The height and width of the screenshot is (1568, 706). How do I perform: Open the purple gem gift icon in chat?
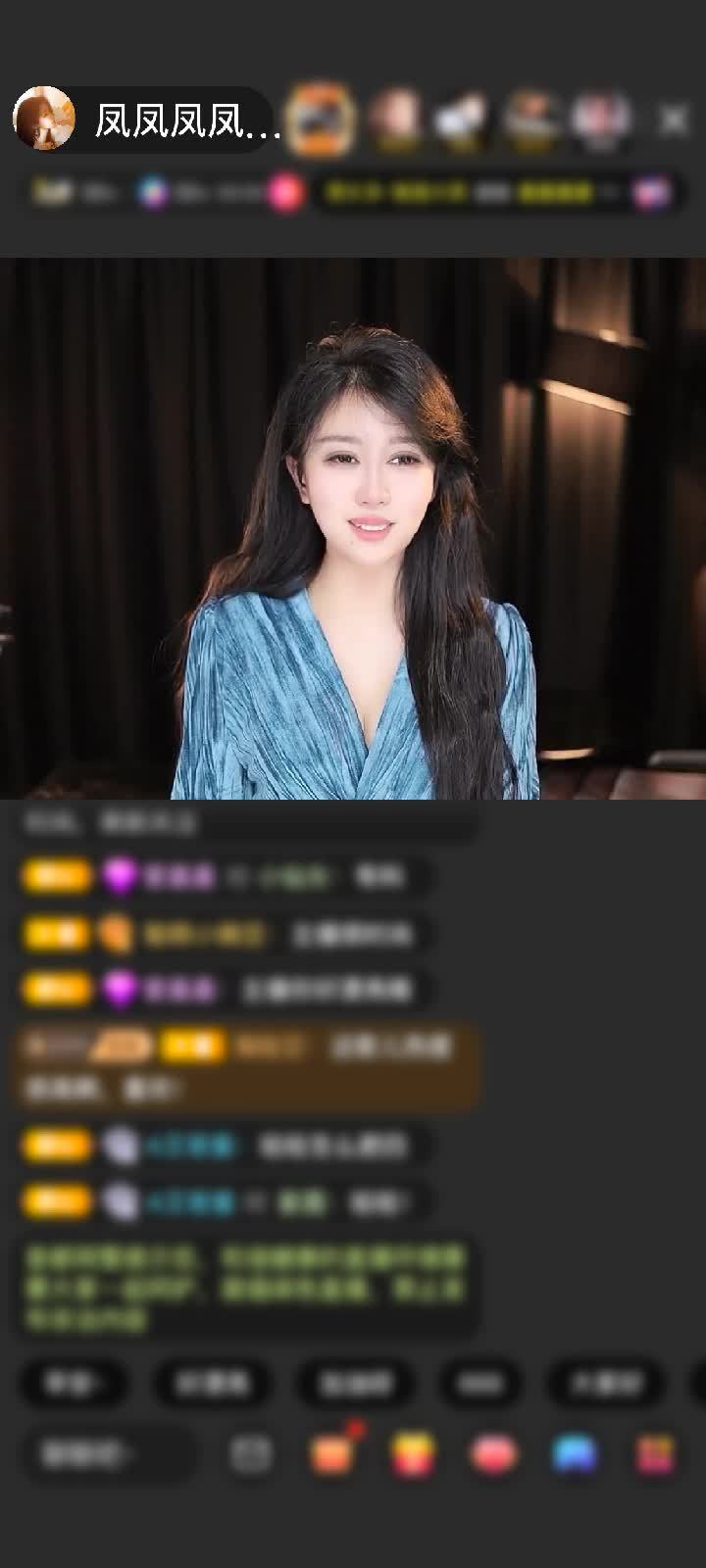[118, 875]
